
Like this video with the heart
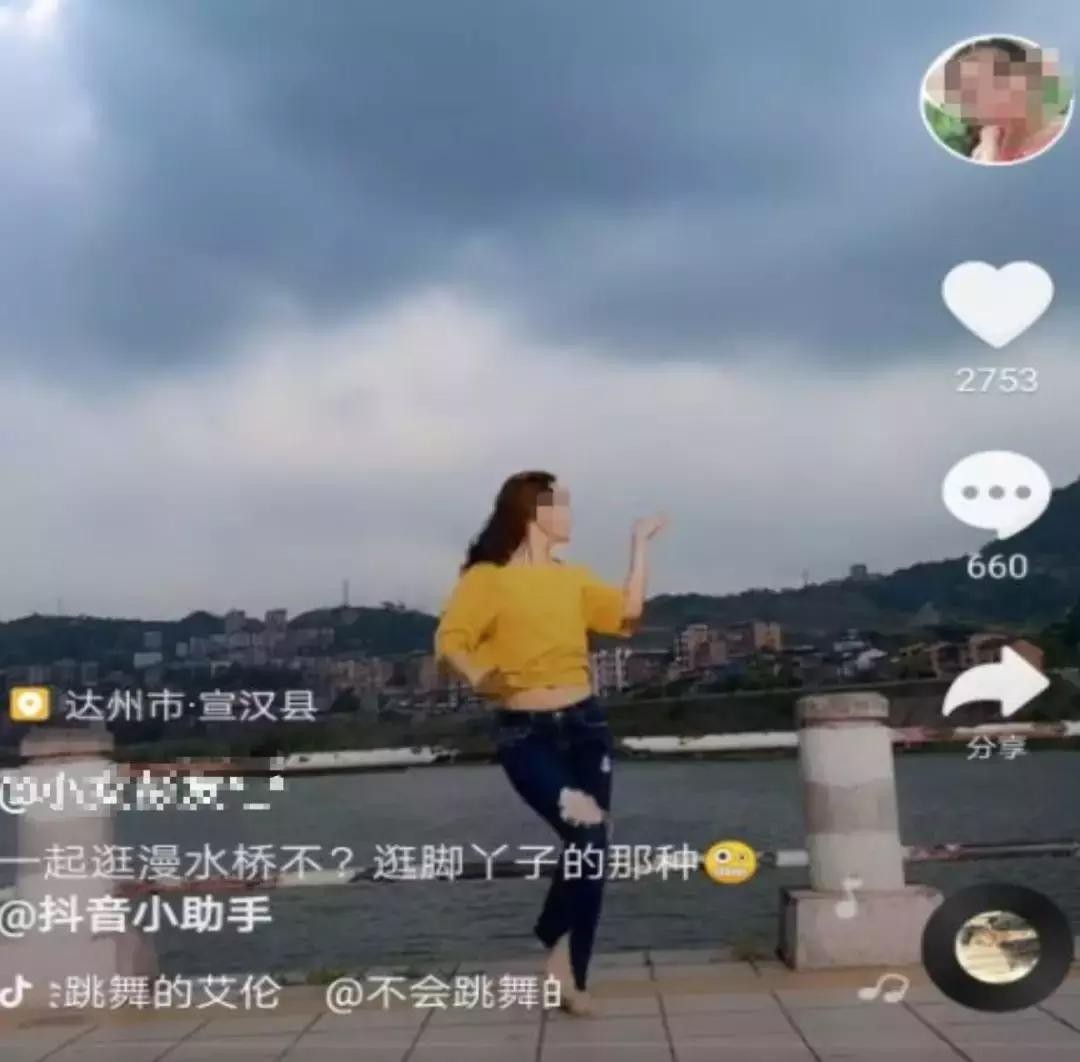tap(997, 303)
